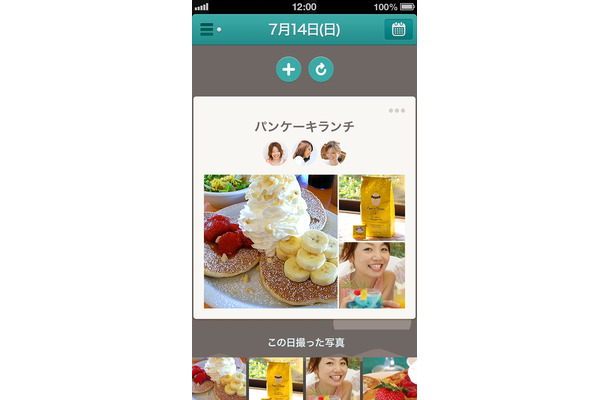The height and width of the screenshot is (400, 610).
Task: Add a new entry with plus button
Action: [288, 69]
